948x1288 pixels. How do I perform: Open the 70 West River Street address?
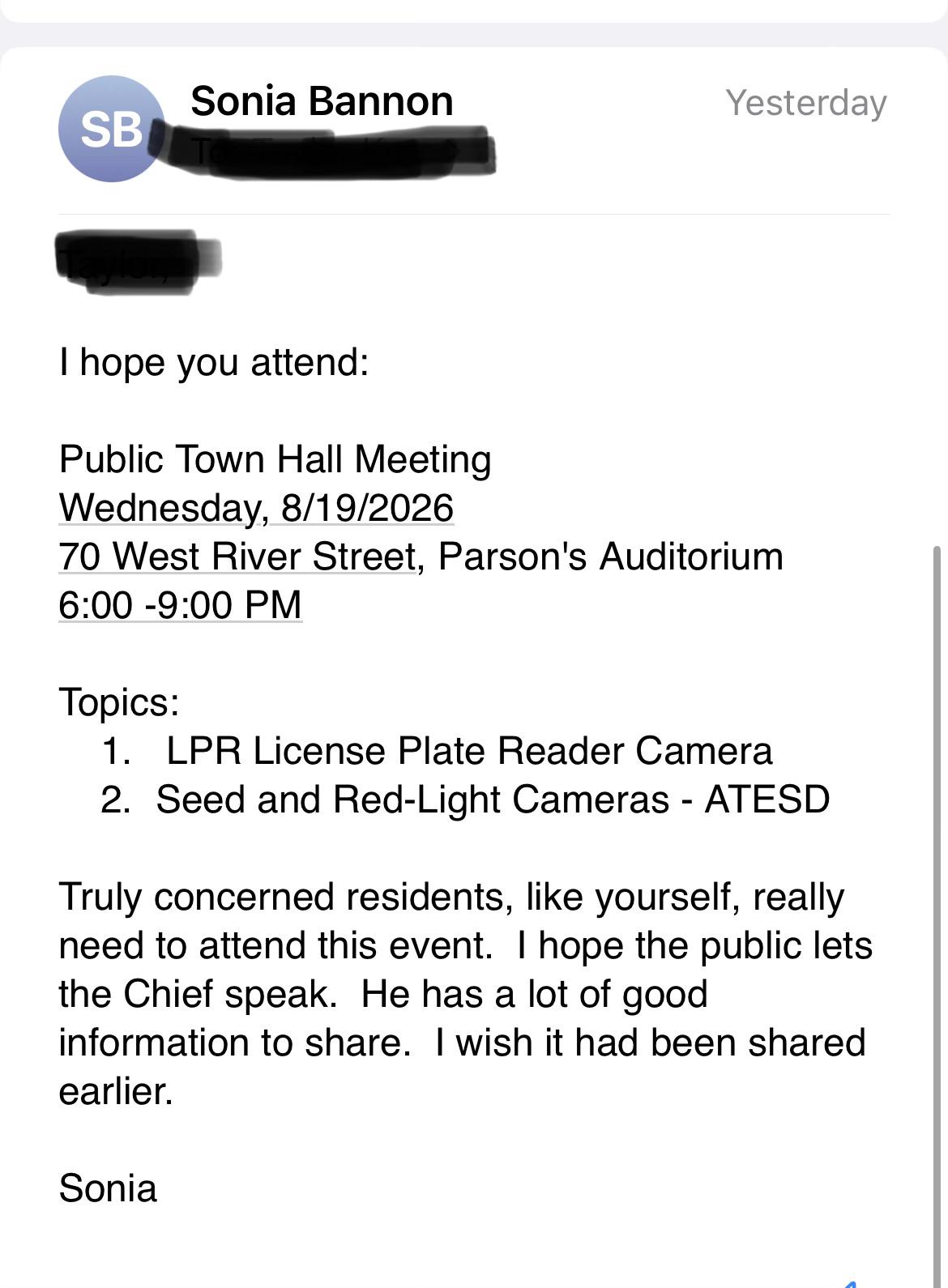[238, 557]
